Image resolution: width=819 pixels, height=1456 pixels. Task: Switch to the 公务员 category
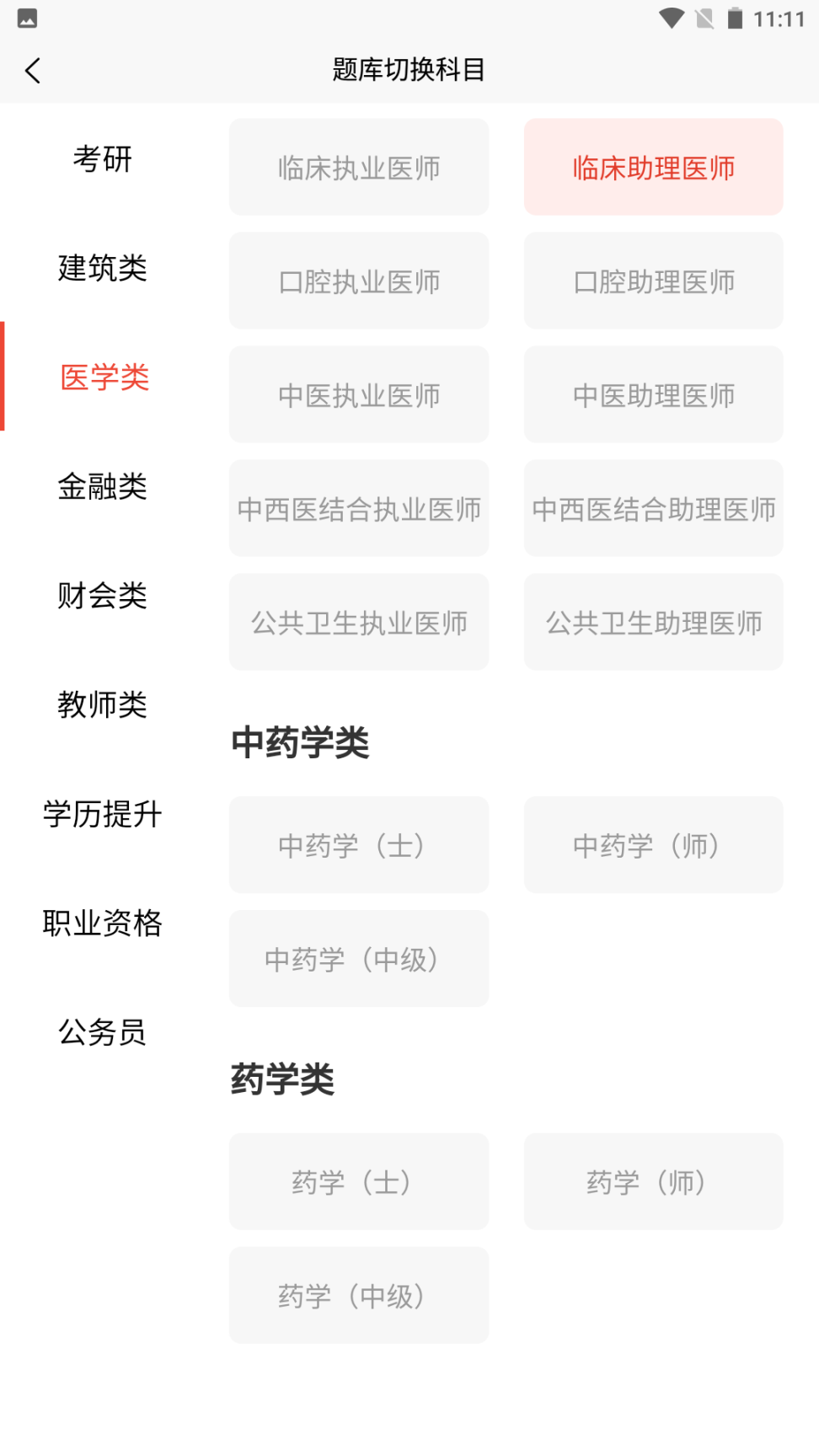[102, 1032]
